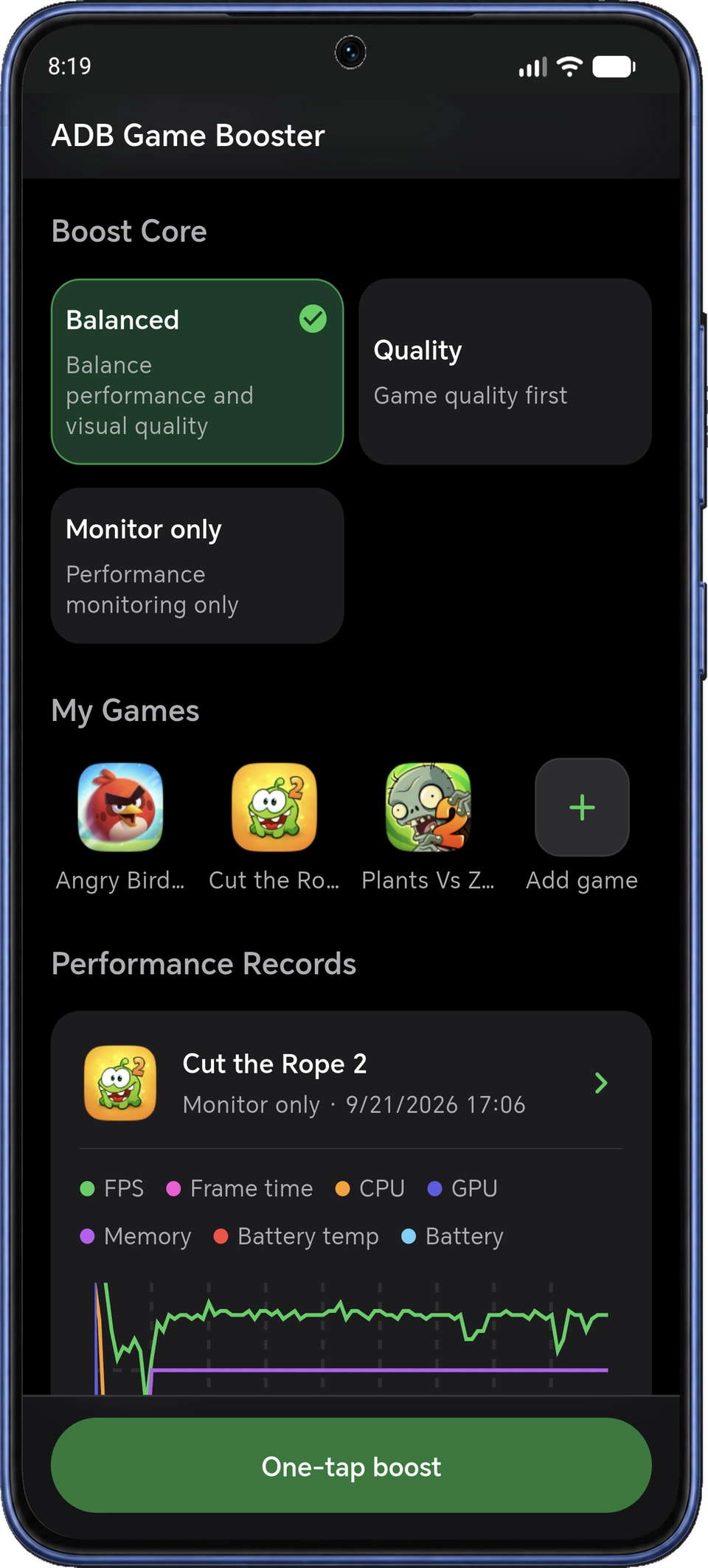Tap Add game plus button

click(x=582, y=807)
